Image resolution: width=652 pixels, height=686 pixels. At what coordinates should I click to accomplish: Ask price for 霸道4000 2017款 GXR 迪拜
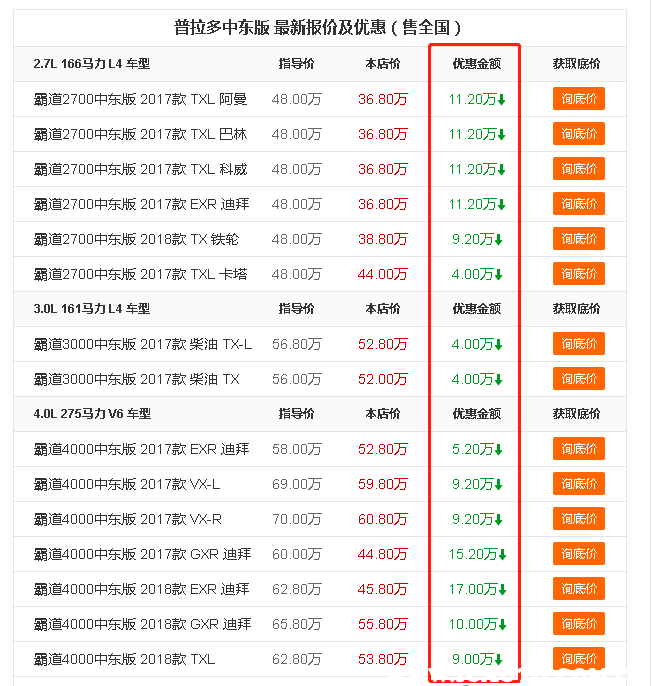[578, 554]
